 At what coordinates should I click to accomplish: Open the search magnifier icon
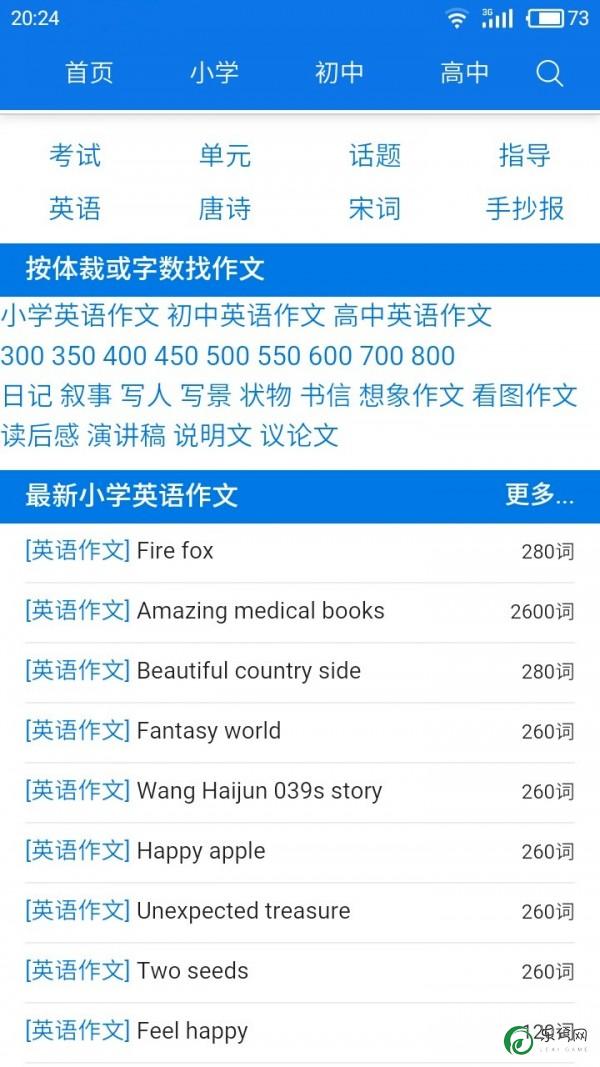point(549,73)
